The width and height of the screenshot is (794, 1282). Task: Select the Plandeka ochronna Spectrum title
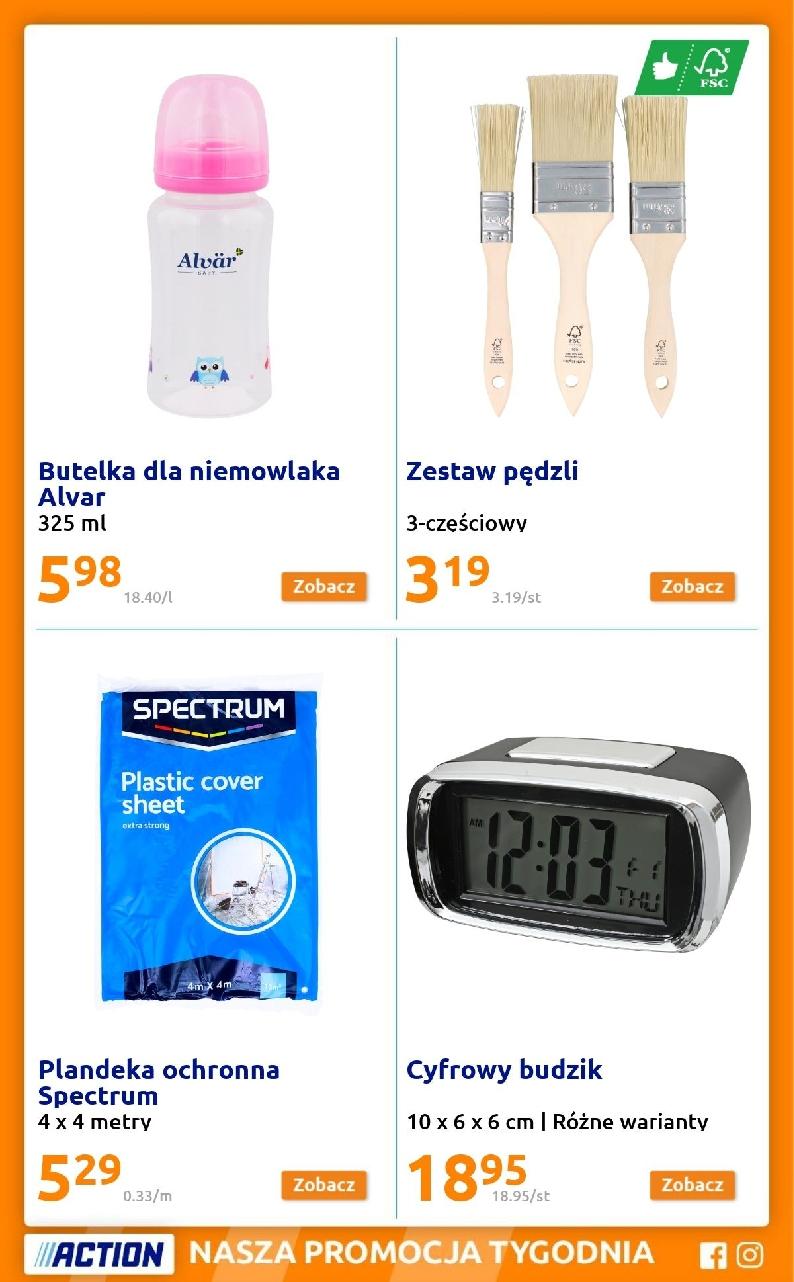tap(159, 1083)
